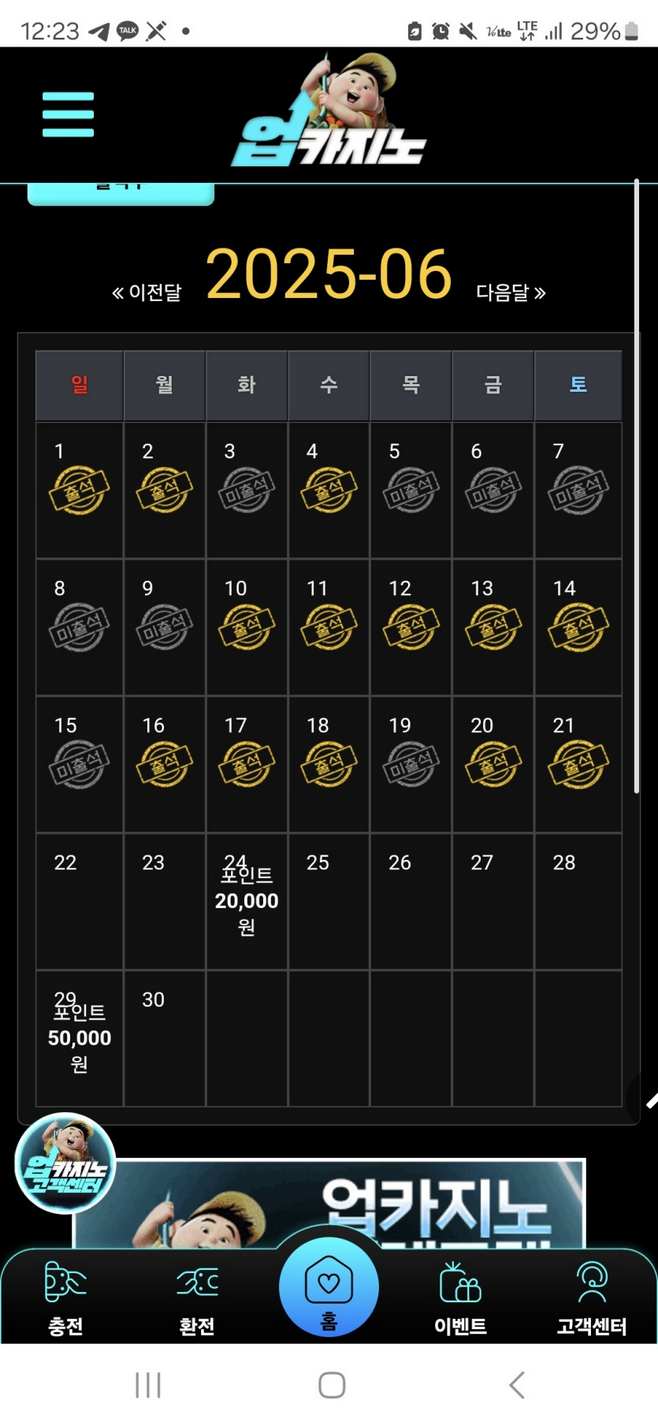Tap the floating 업카지노 고객센터 badge
Image resolution: width=658 pixels, height=1425 pixels.
coord(66,1164)
